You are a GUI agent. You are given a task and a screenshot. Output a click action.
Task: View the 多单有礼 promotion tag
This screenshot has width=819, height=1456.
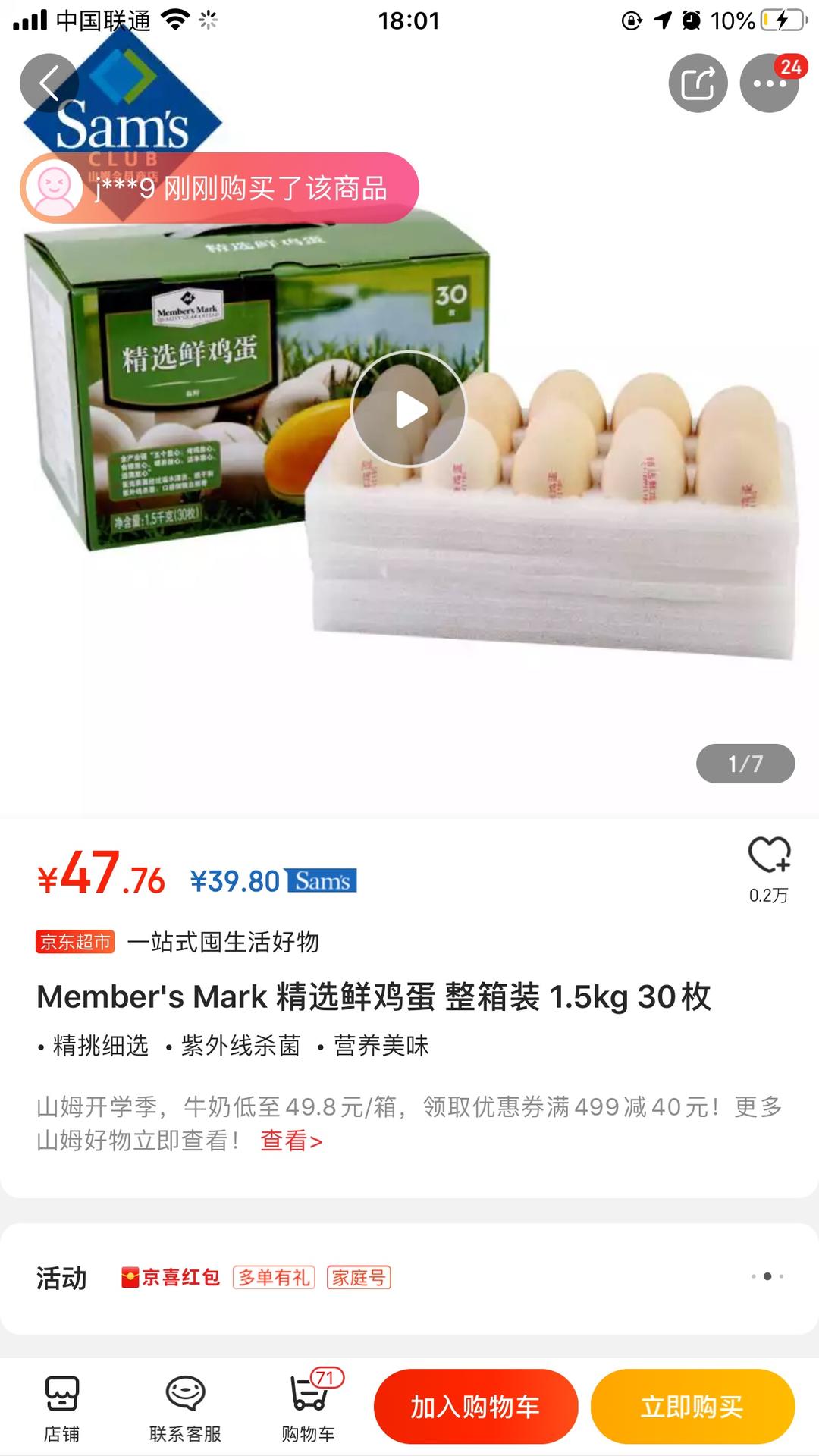click(274, 1278)
